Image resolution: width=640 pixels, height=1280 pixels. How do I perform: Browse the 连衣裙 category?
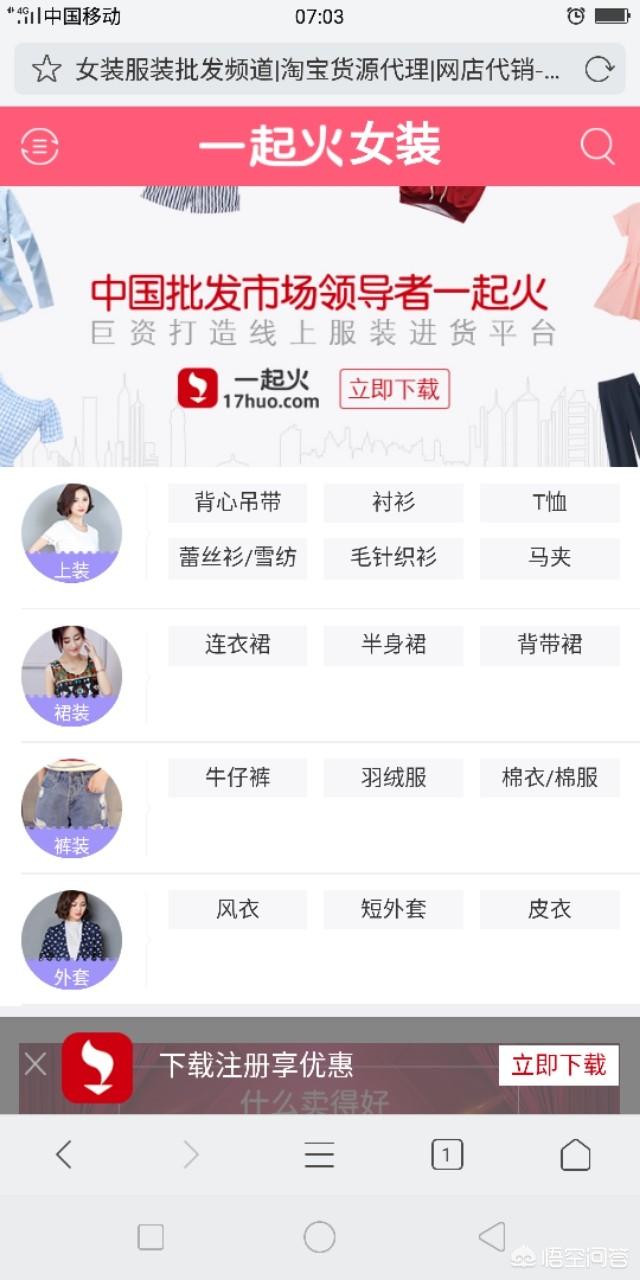[x=237, y=645]
